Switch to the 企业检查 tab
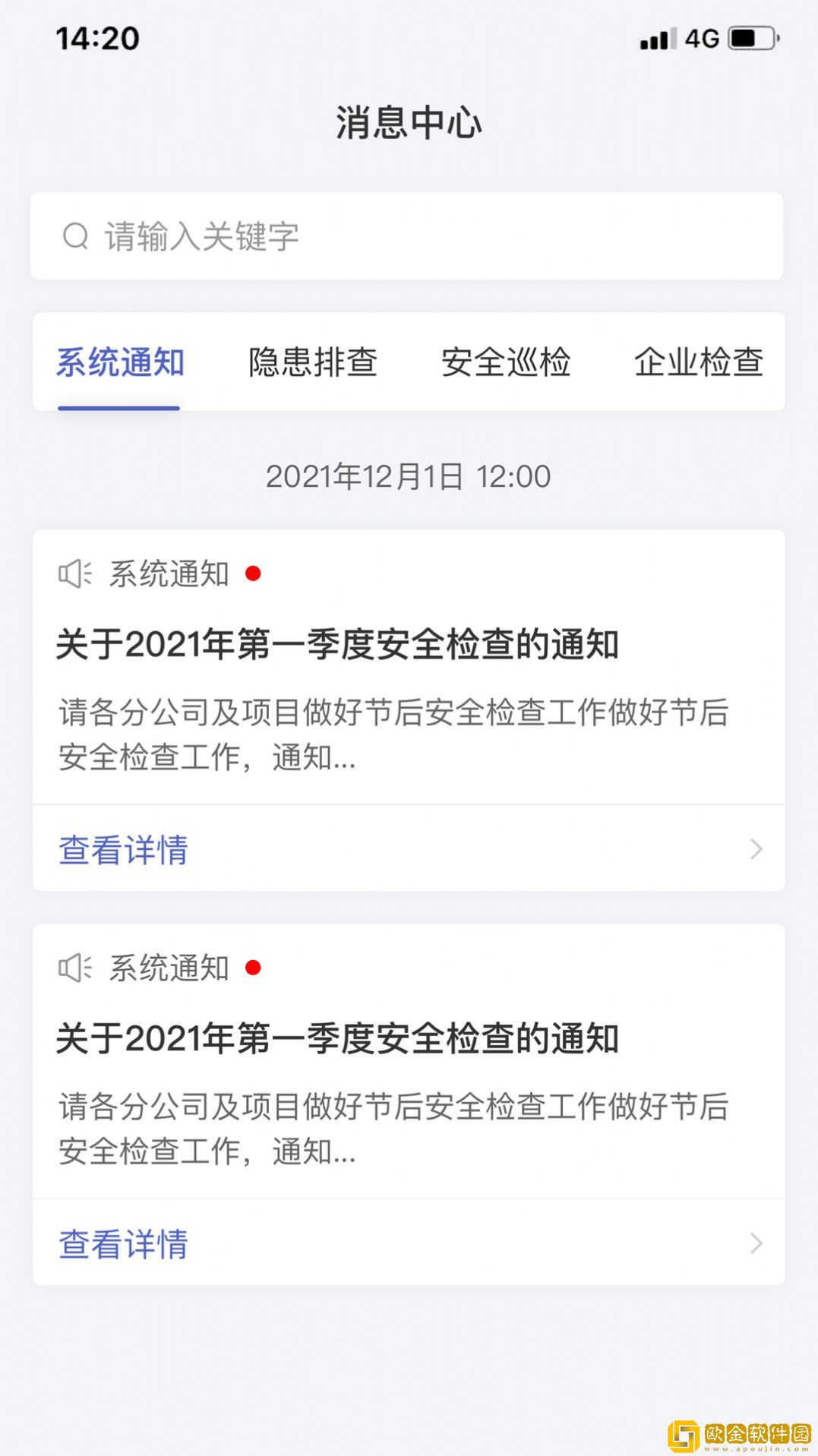This screenshot has width=818, height=1456. (700, 362)
